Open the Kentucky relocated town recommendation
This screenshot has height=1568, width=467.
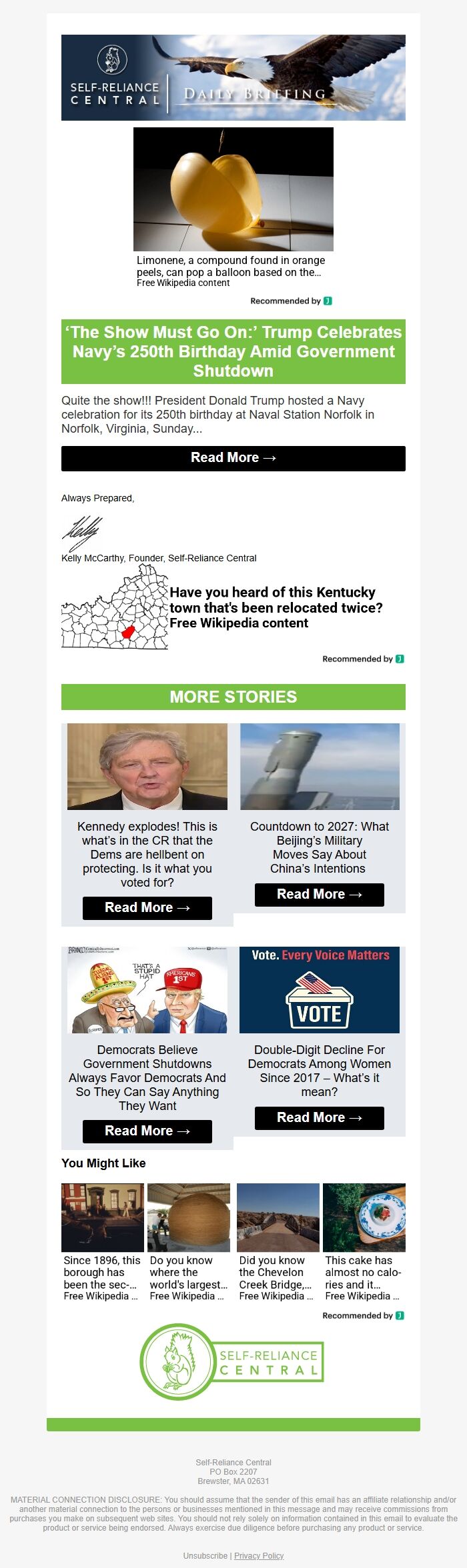point(276,607)
